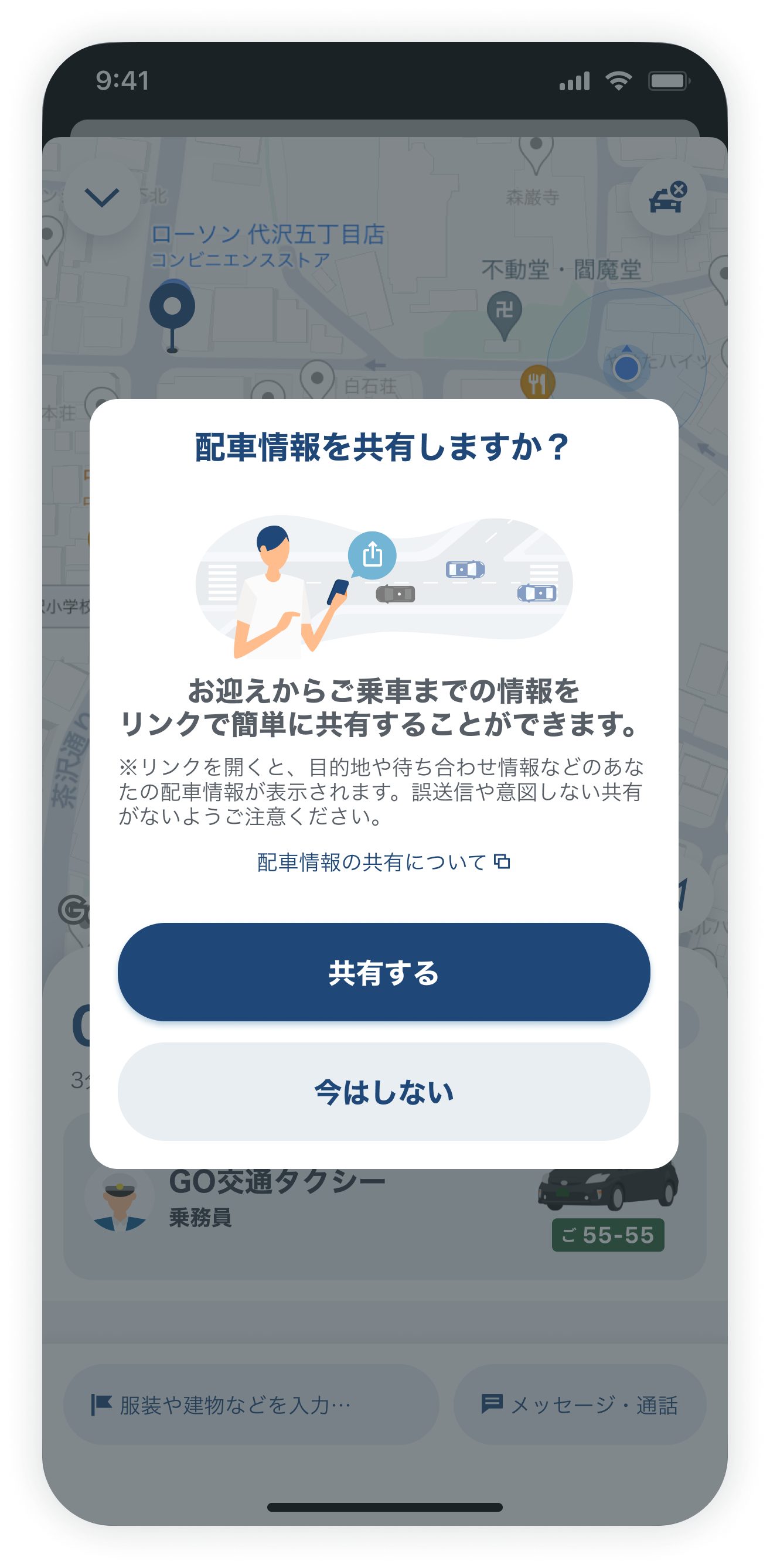Tap the 共有する button
This screenshot has height=1568, width=770.
click(383, 972)
